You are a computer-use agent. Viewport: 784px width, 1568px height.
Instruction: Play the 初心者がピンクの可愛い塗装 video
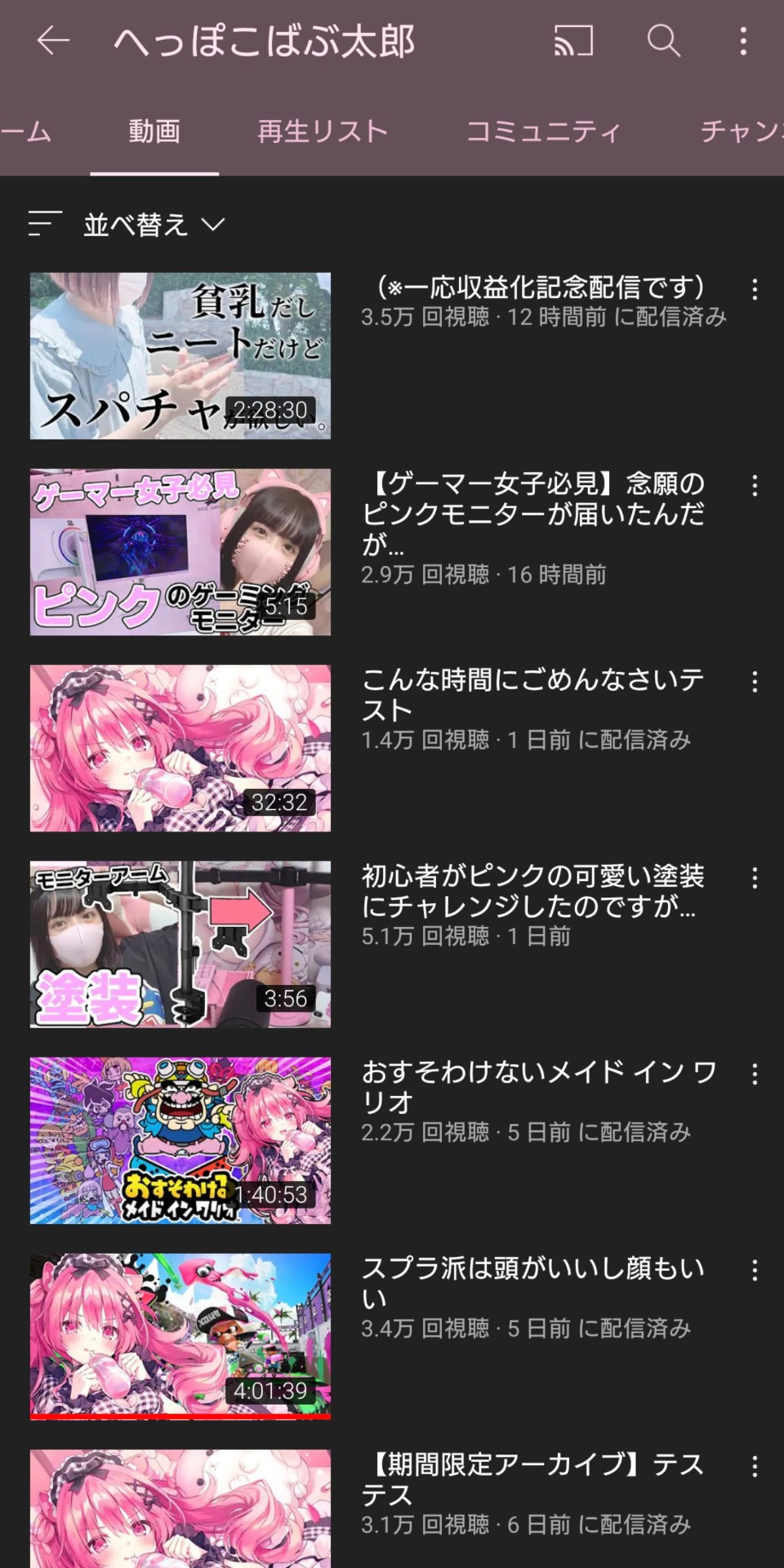180,944
